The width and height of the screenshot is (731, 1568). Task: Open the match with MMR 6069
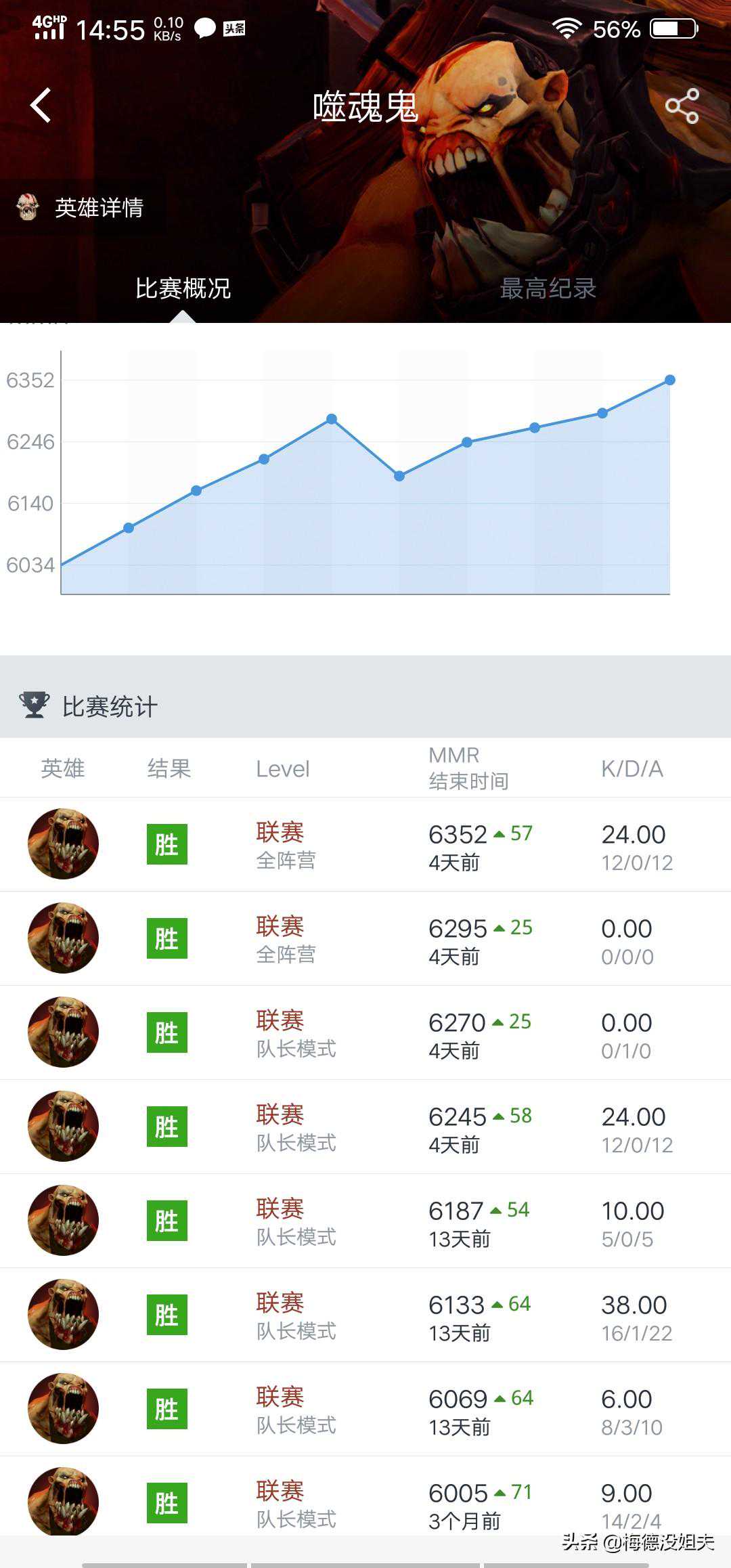[x=365, y=1410]
